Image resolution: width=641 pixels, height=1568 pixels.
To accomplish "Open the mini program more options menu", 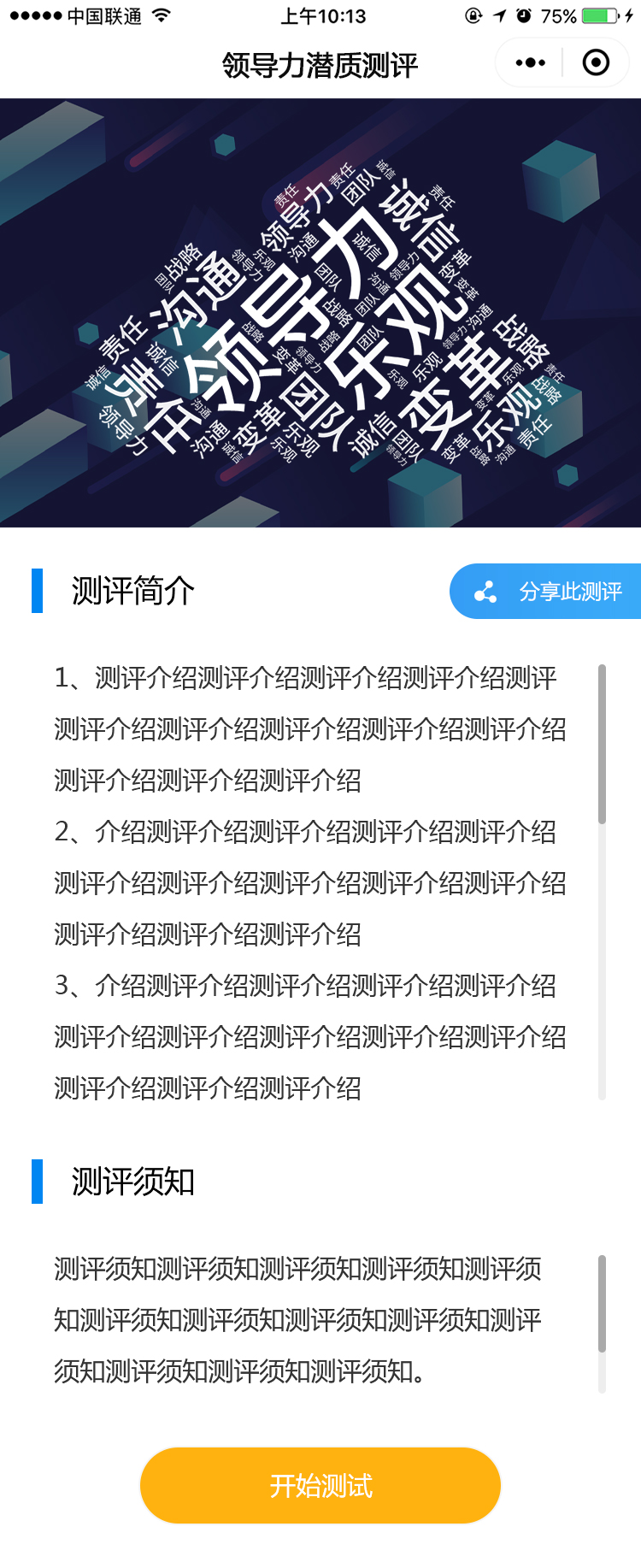I will tap(530, 62).
